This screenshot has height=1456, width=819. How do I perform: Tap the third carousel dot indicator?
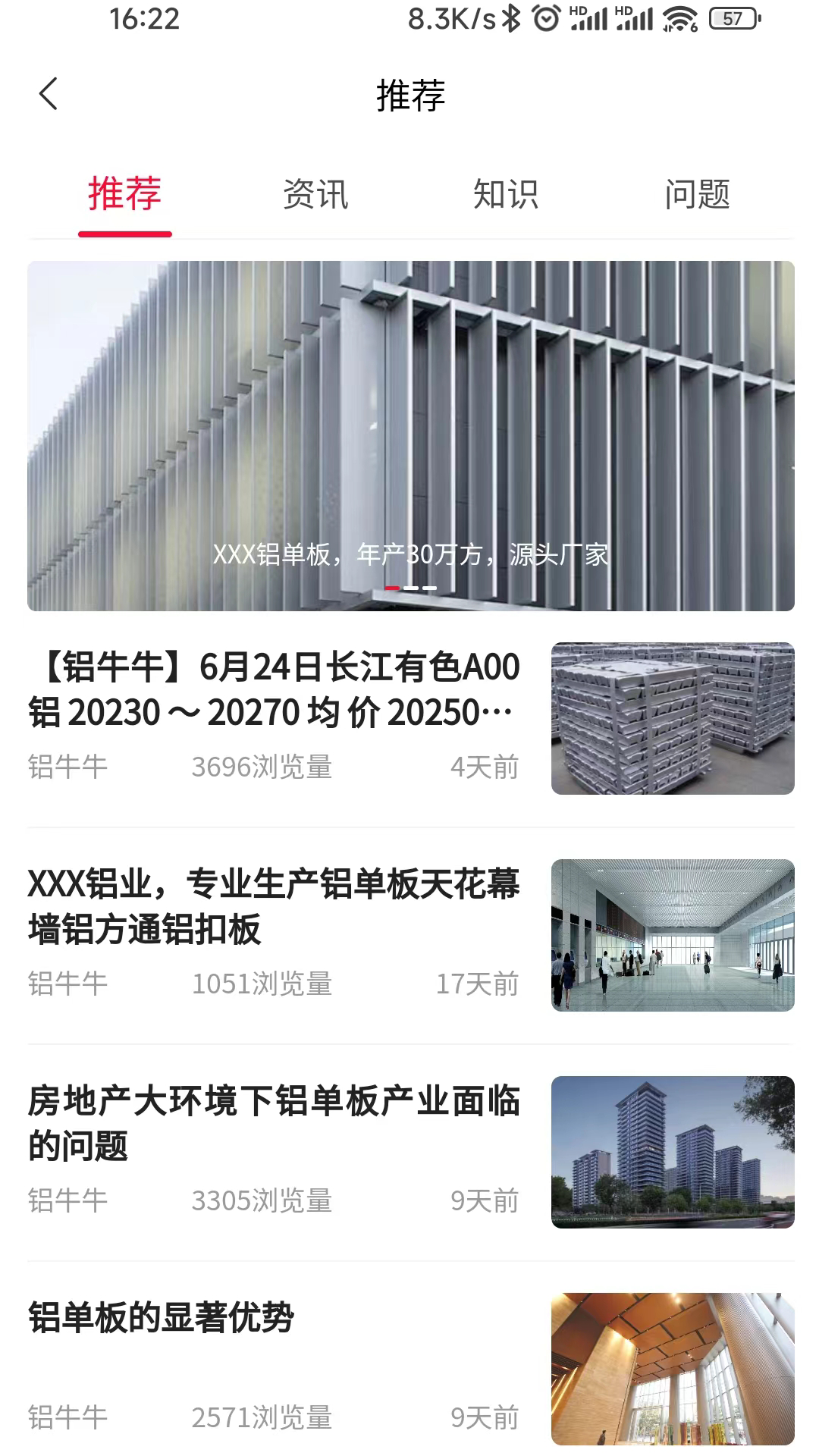click(429, 586)
